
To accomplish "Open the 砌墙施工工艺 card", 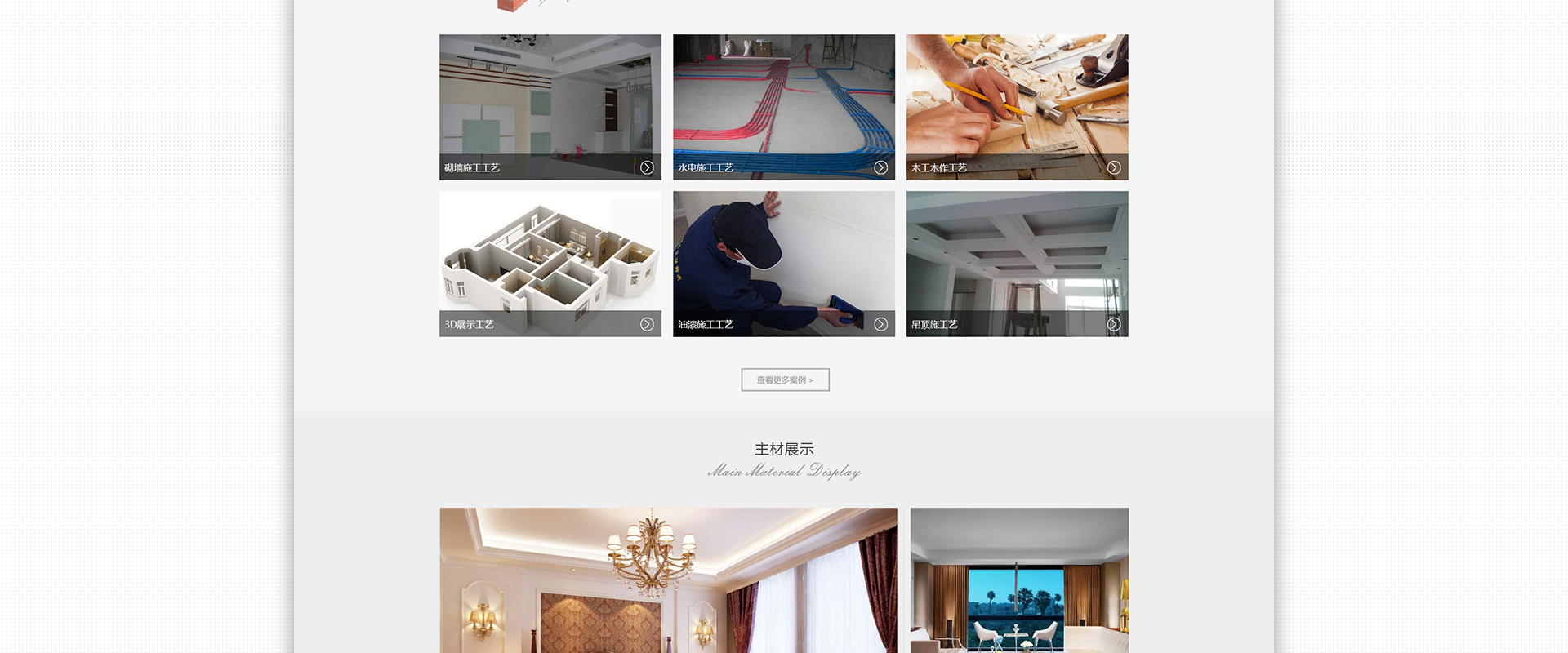I will click(550, 107).
